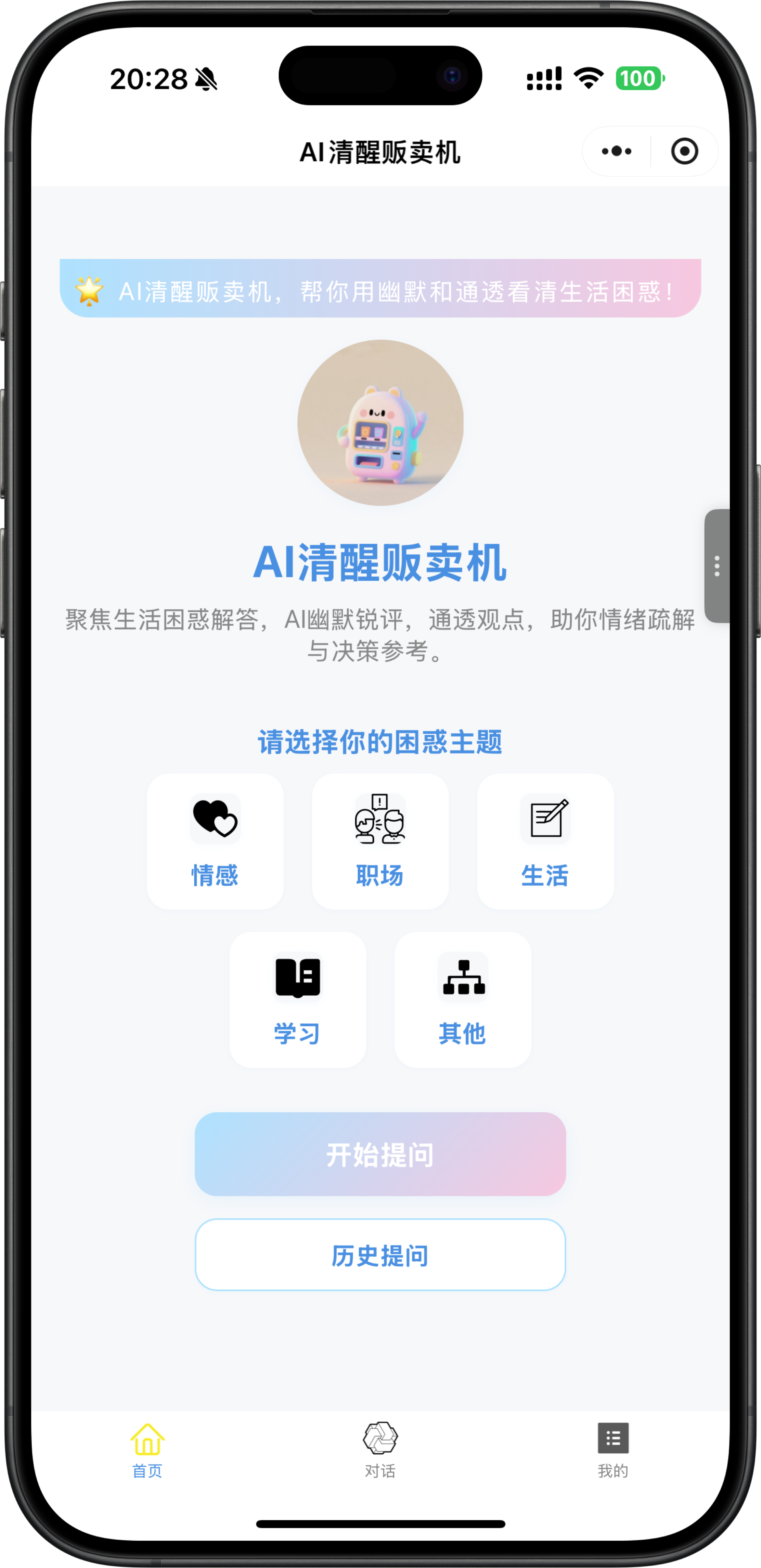Tap the 开始提问 button

coord(380,1154)
